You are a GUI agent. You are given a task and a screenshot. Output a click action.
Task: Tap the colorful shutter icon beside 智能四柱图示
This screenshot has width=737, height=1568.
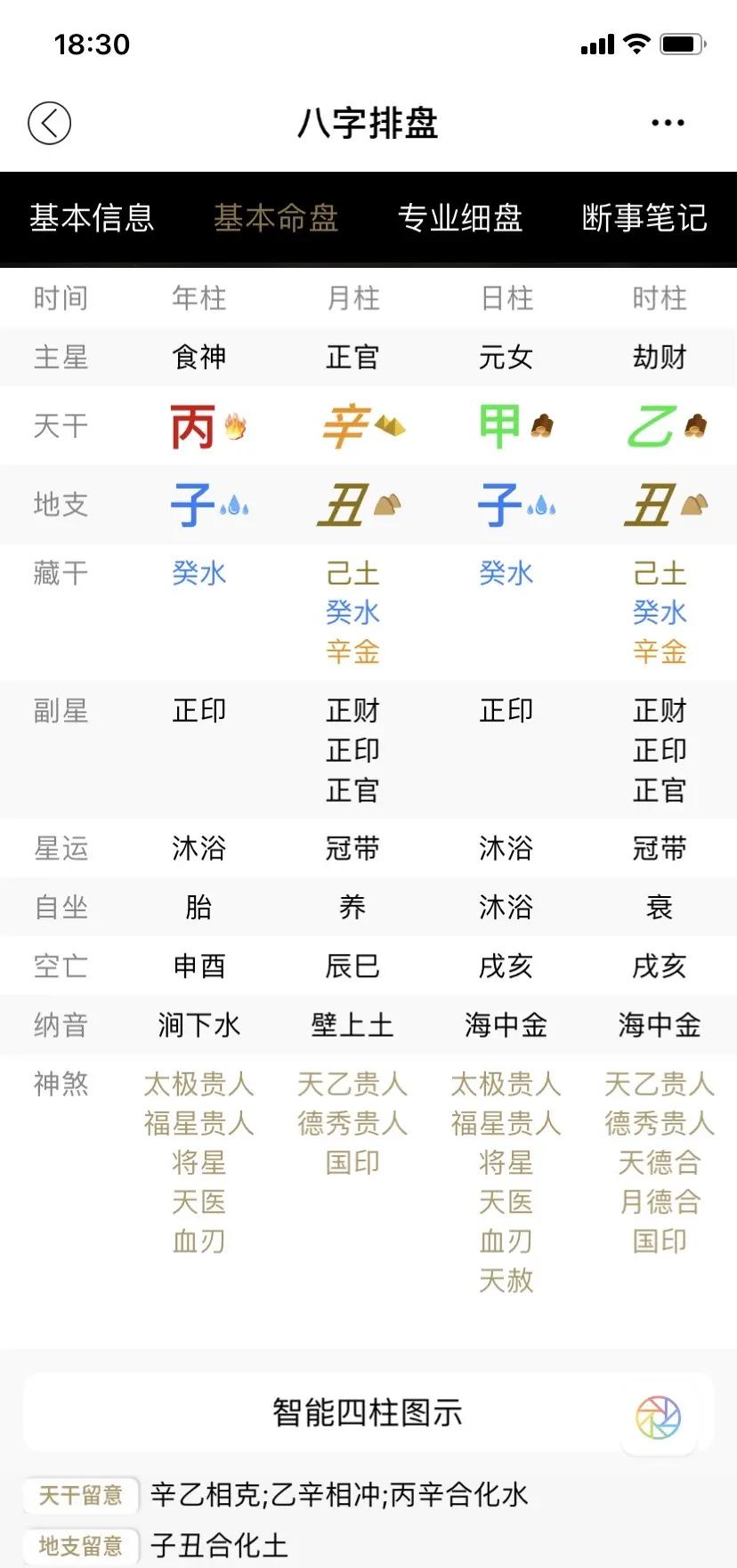[659, 1418]
